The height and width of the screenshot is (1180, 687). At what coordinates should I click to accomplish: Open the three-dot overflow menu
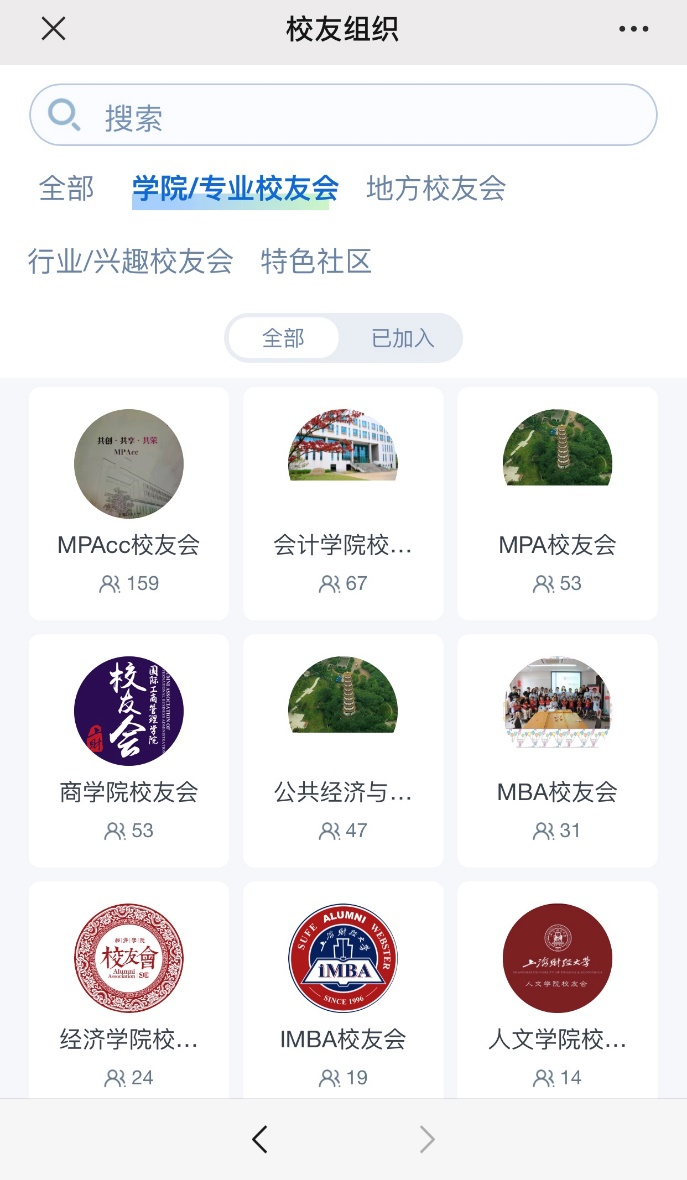(633, 29)
